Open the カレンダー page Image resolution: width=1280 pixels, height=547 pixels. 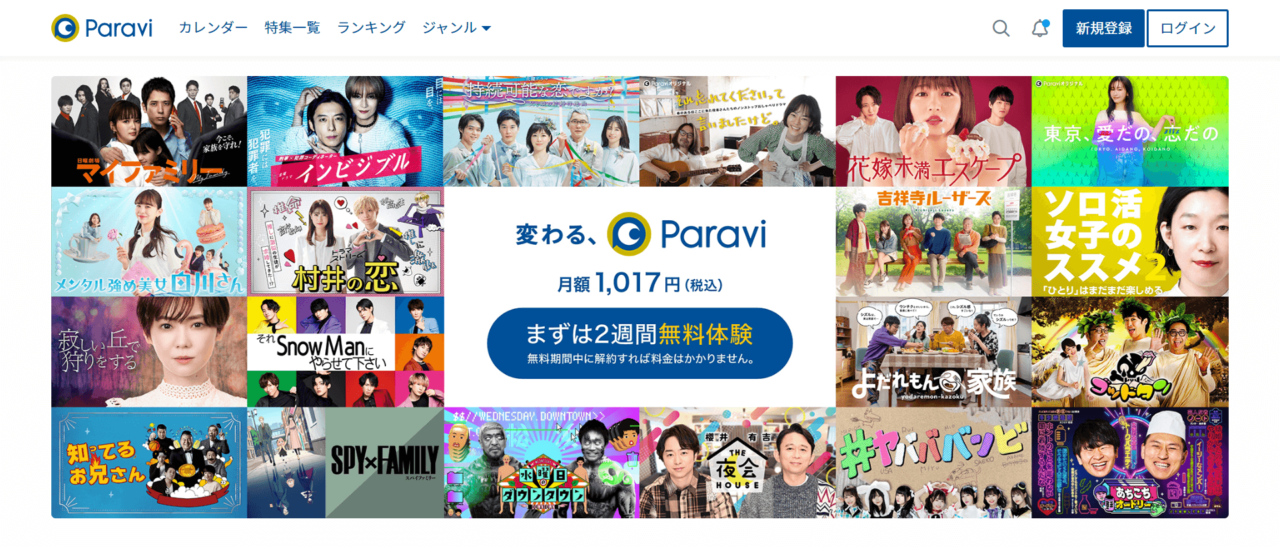pos(213,28)
